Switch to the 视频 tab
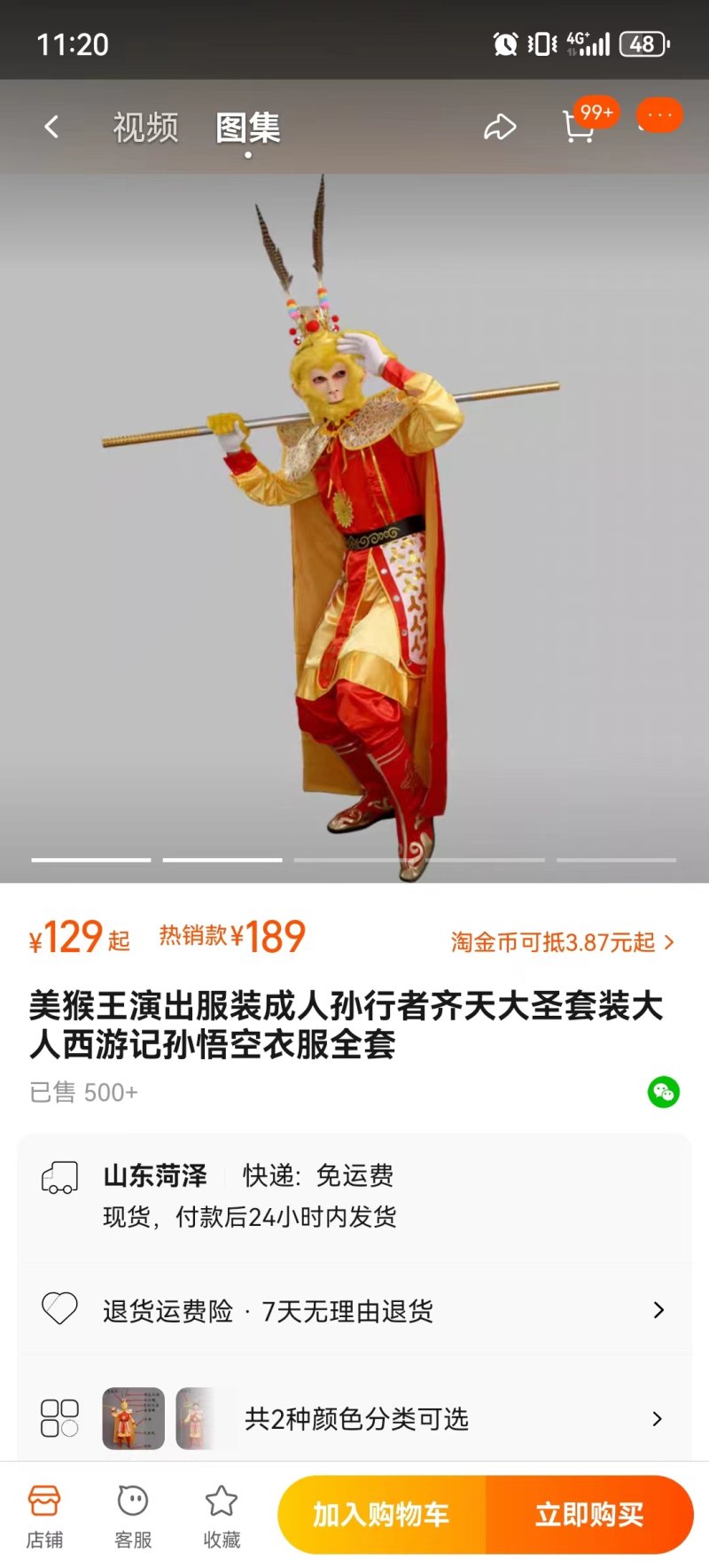Image resolution: width=709 pixels, height=1568 pixels. 145,128
